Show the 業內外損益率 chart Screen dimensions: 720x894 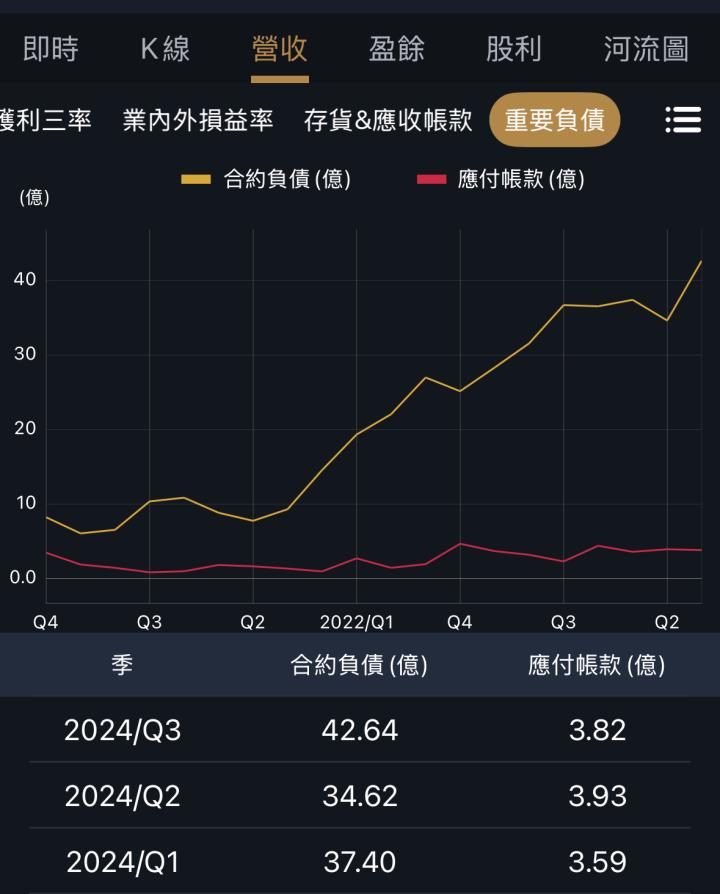198,120
